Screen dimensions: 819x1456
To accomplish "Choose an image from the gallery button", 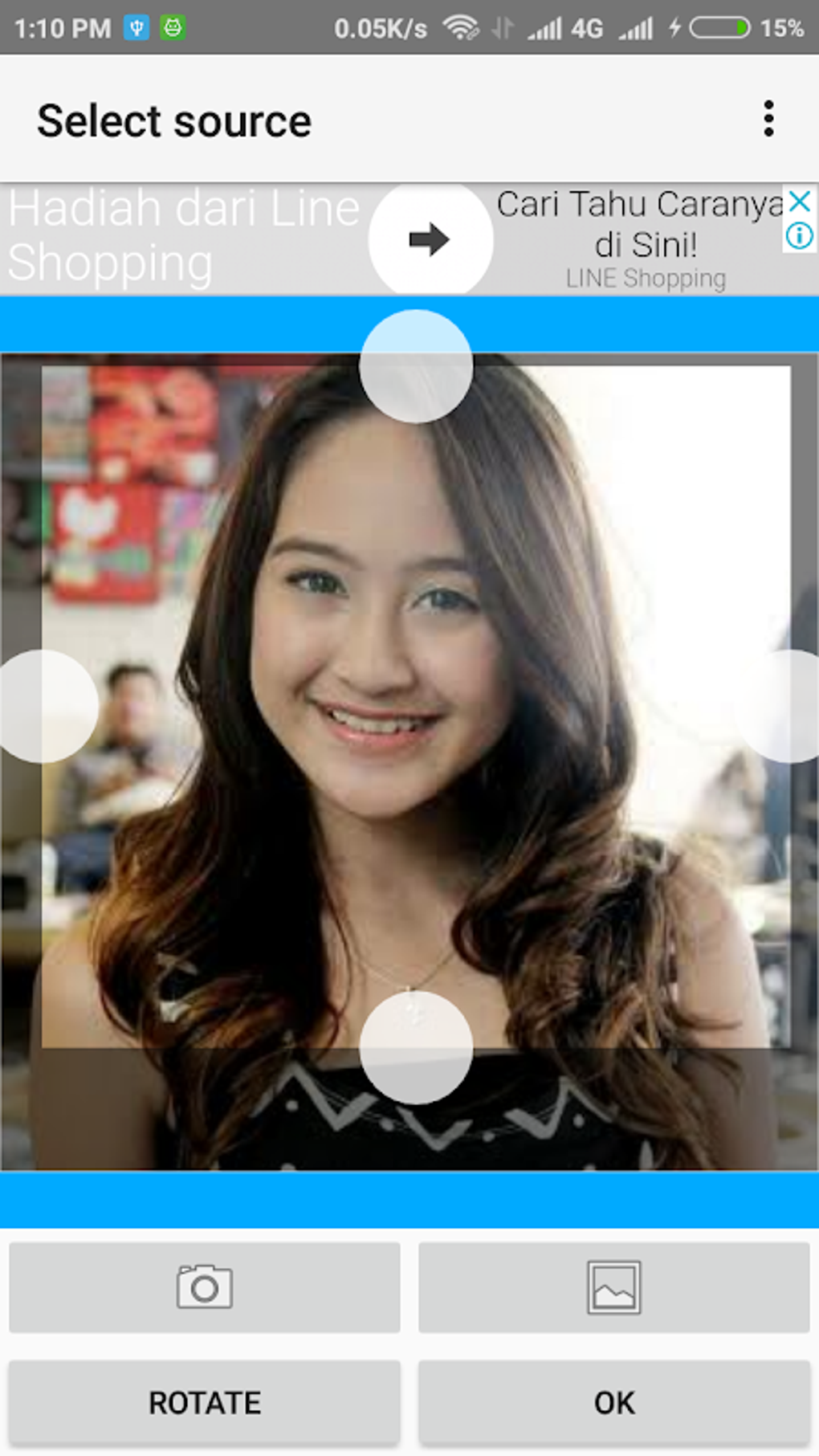I will pos(613,1287).
